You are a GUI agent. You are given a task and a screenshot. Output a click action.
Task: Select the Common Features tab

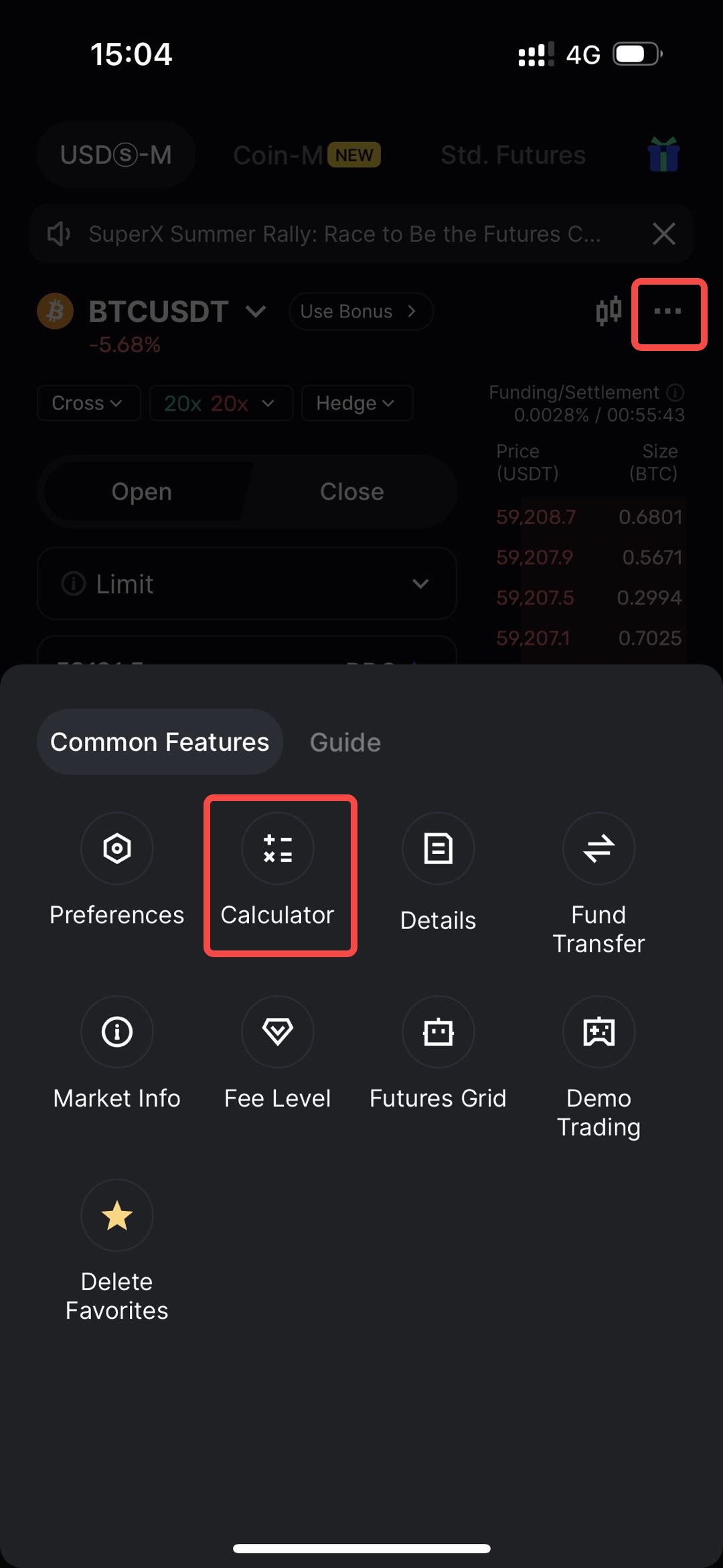click(159, 742)
